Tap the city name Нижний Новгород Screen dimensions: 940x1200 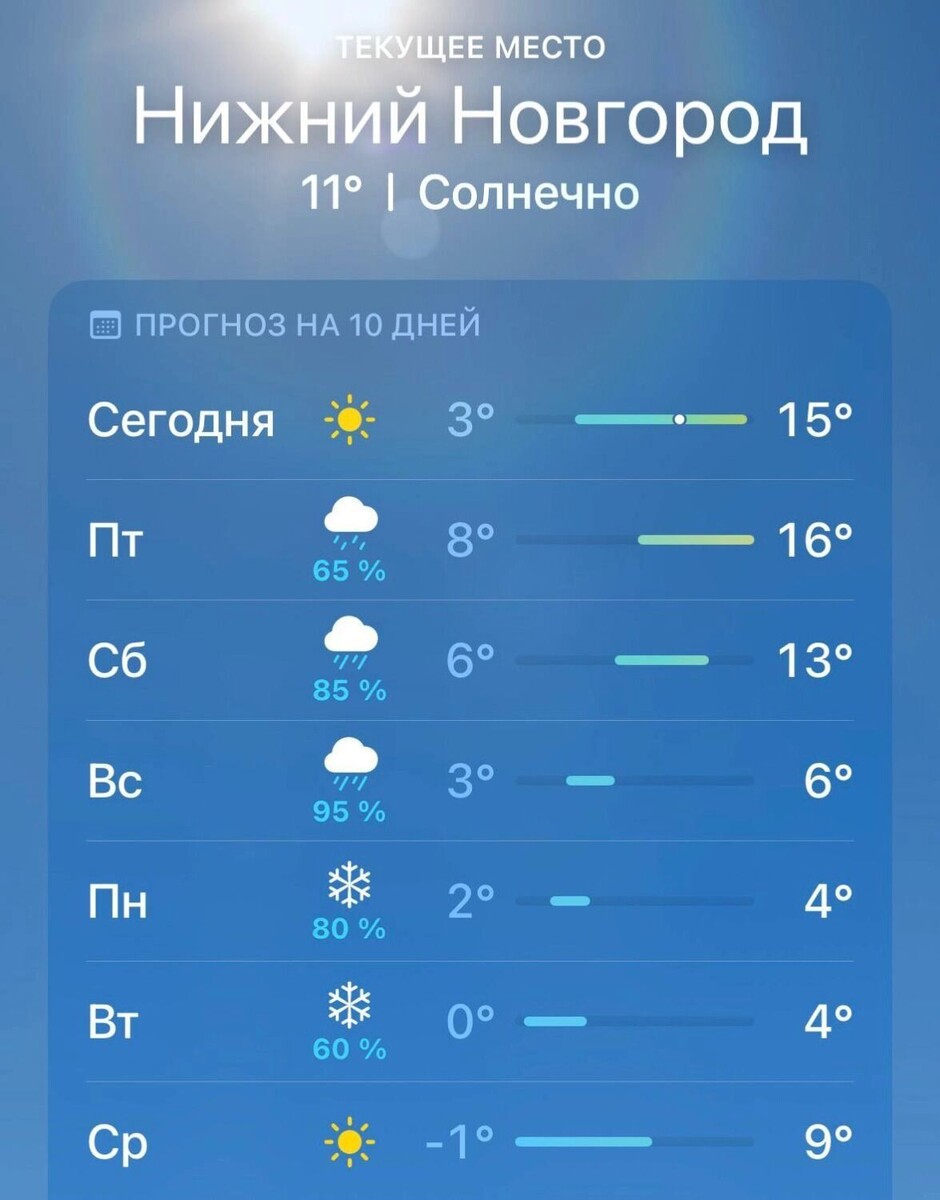point(470,118)
